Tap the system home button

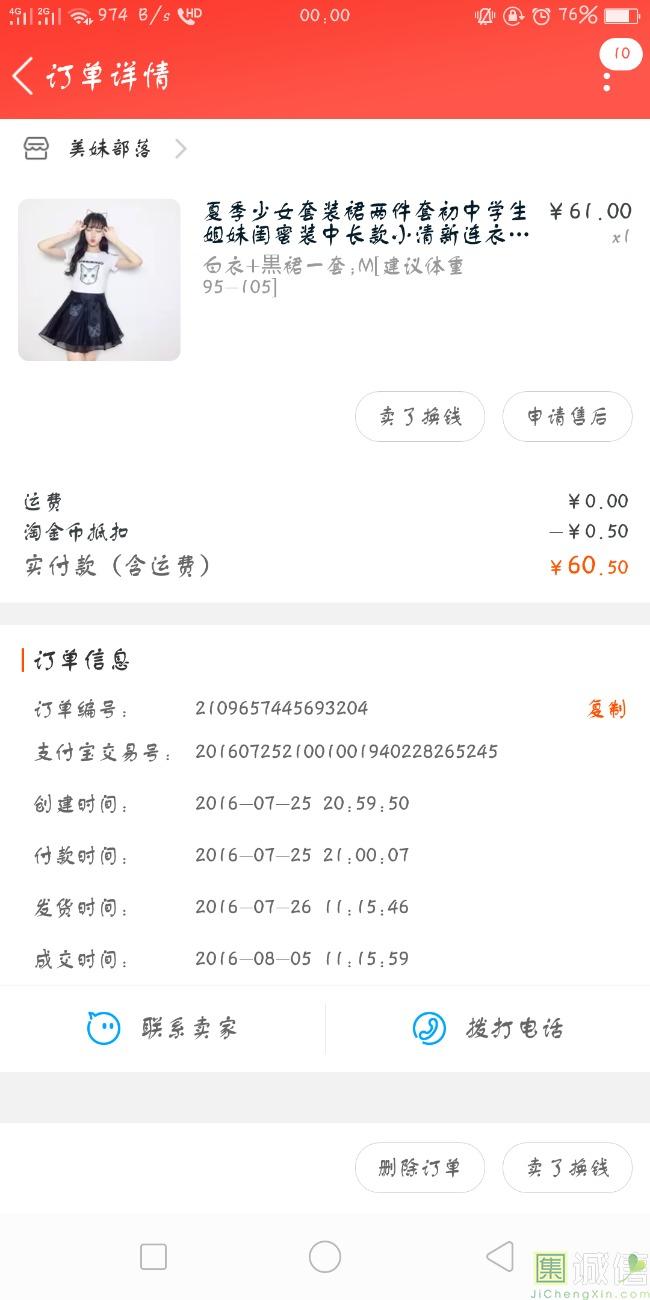[x=325, y=1257]
